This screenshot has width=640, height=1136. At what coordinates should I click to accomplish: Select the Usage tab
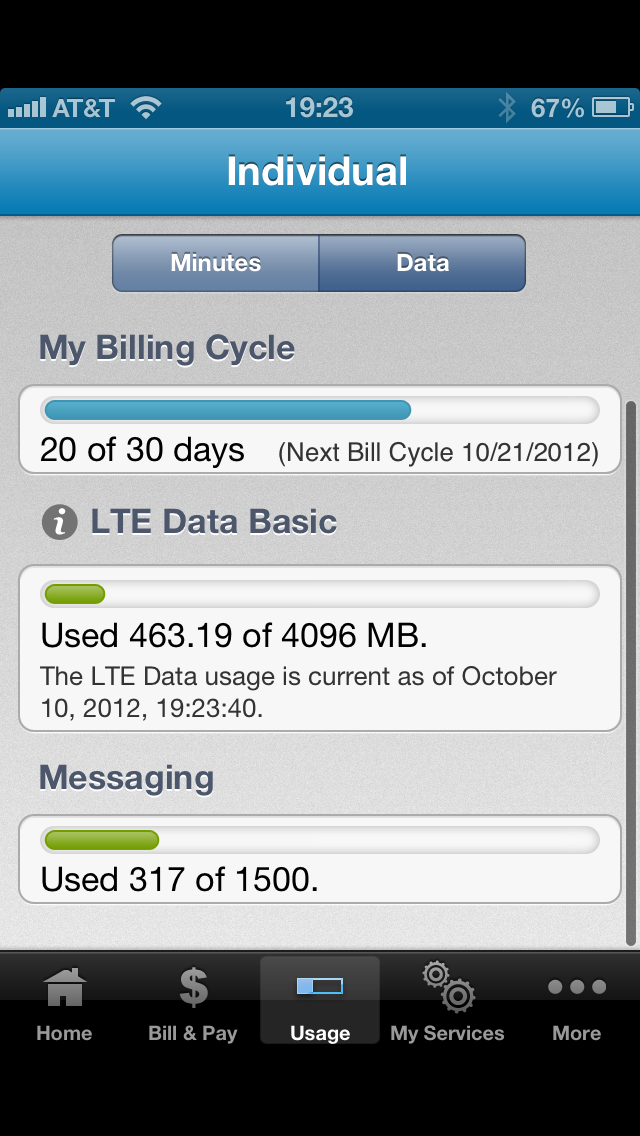(x=320, y=1001)
